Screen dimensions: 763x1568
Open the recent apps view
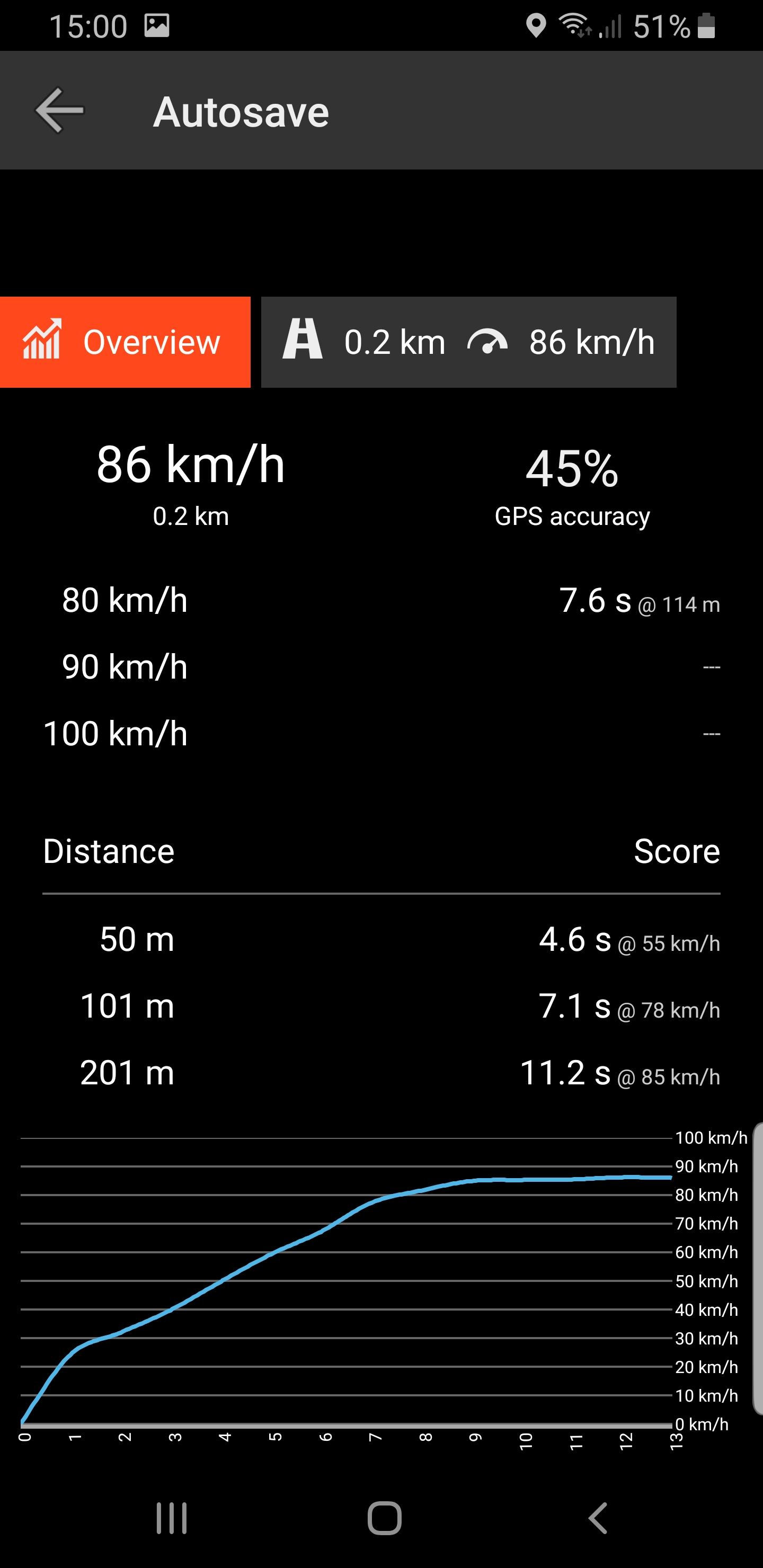point(172,1518)
